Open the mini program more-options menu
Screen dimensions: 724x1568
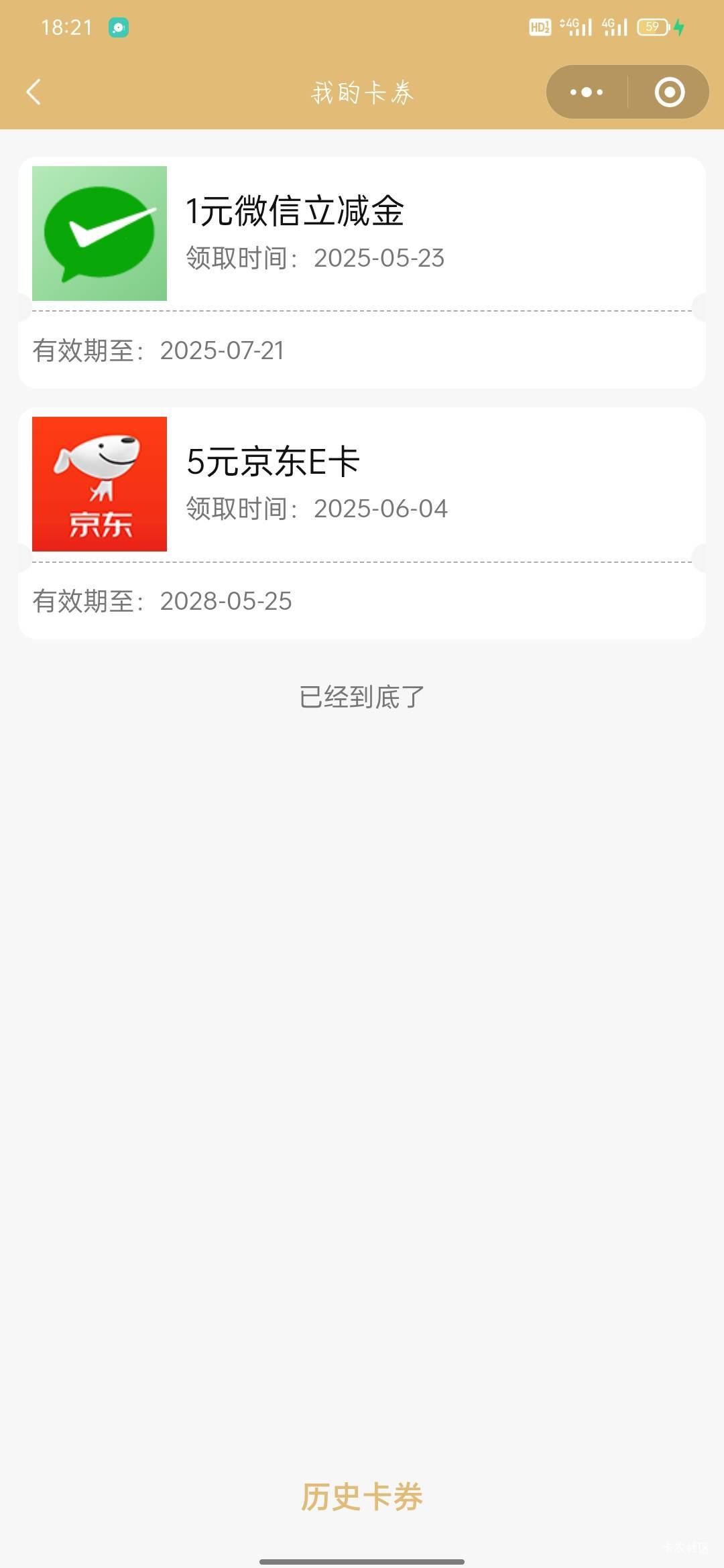(587, 92)
